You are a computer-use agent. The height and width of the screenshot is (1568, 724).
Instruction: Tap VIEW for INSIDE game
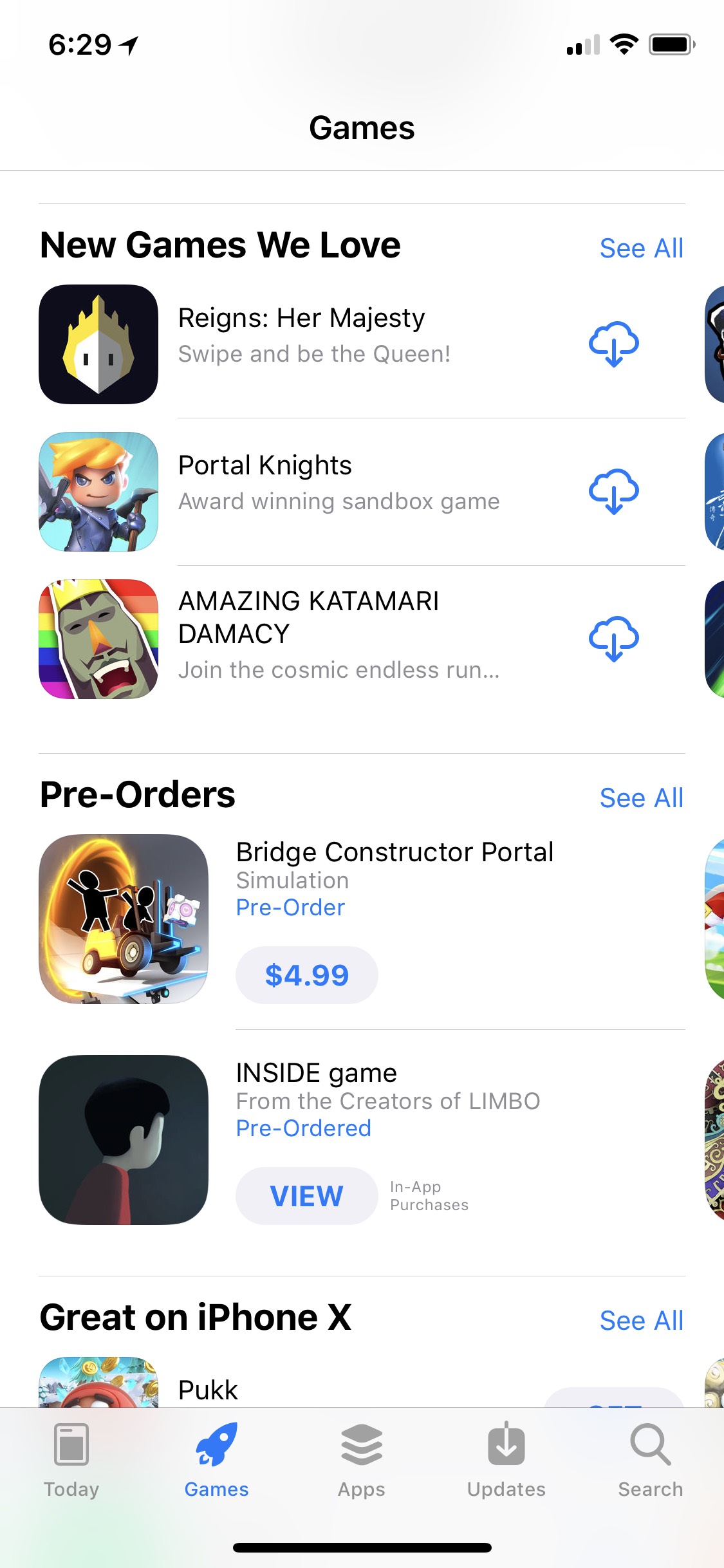click(x=307, y=1196)
